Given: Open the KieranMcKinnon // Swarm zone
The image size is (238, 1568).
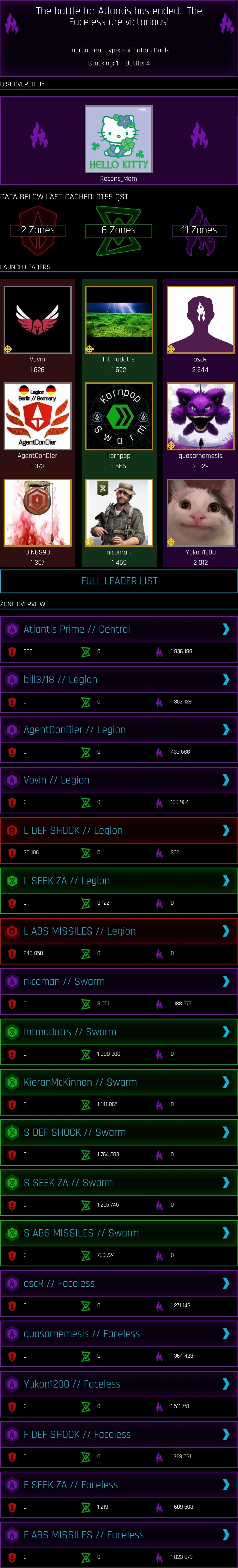Looking at the screenshot, I should point(226,1082).
